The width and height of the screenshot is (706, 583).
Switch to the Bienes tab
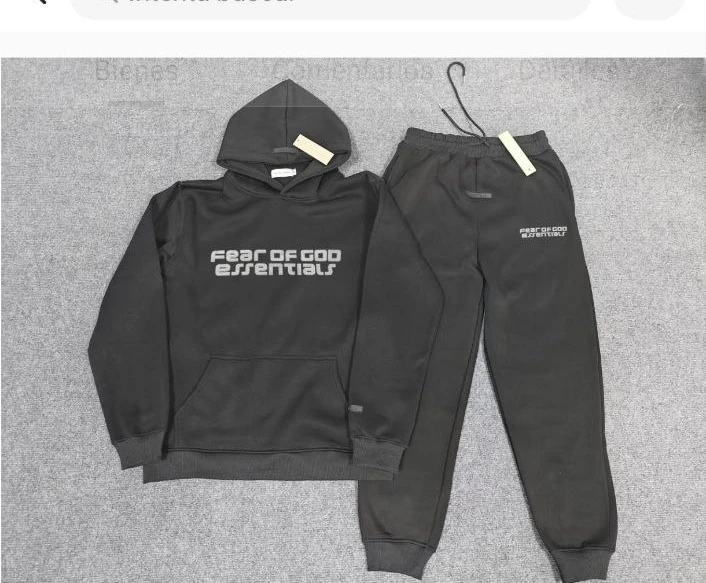(x=136, y=72)
